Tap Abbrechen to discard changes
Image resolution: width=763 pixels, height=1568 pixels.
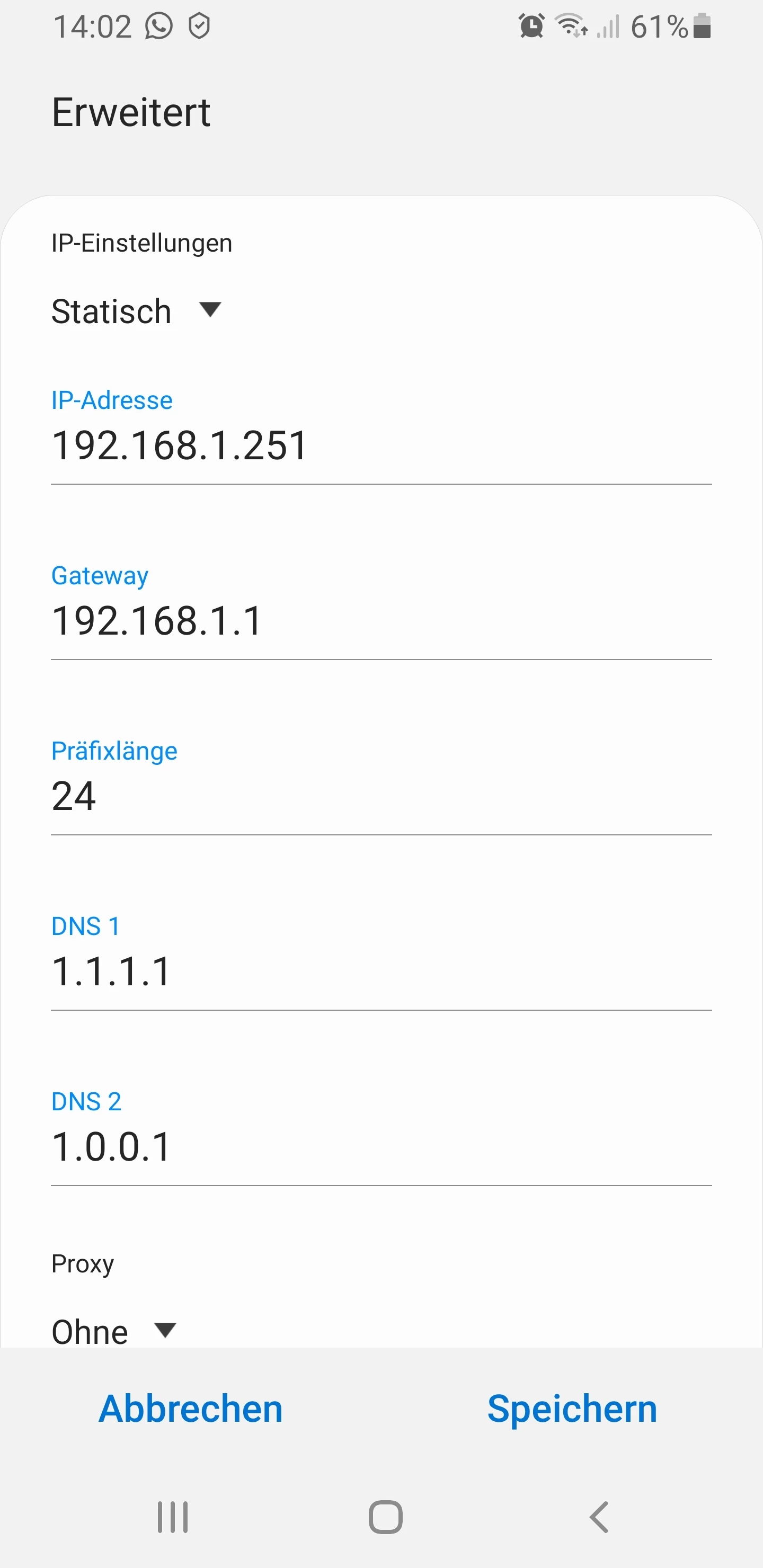tap(191, 1409)
